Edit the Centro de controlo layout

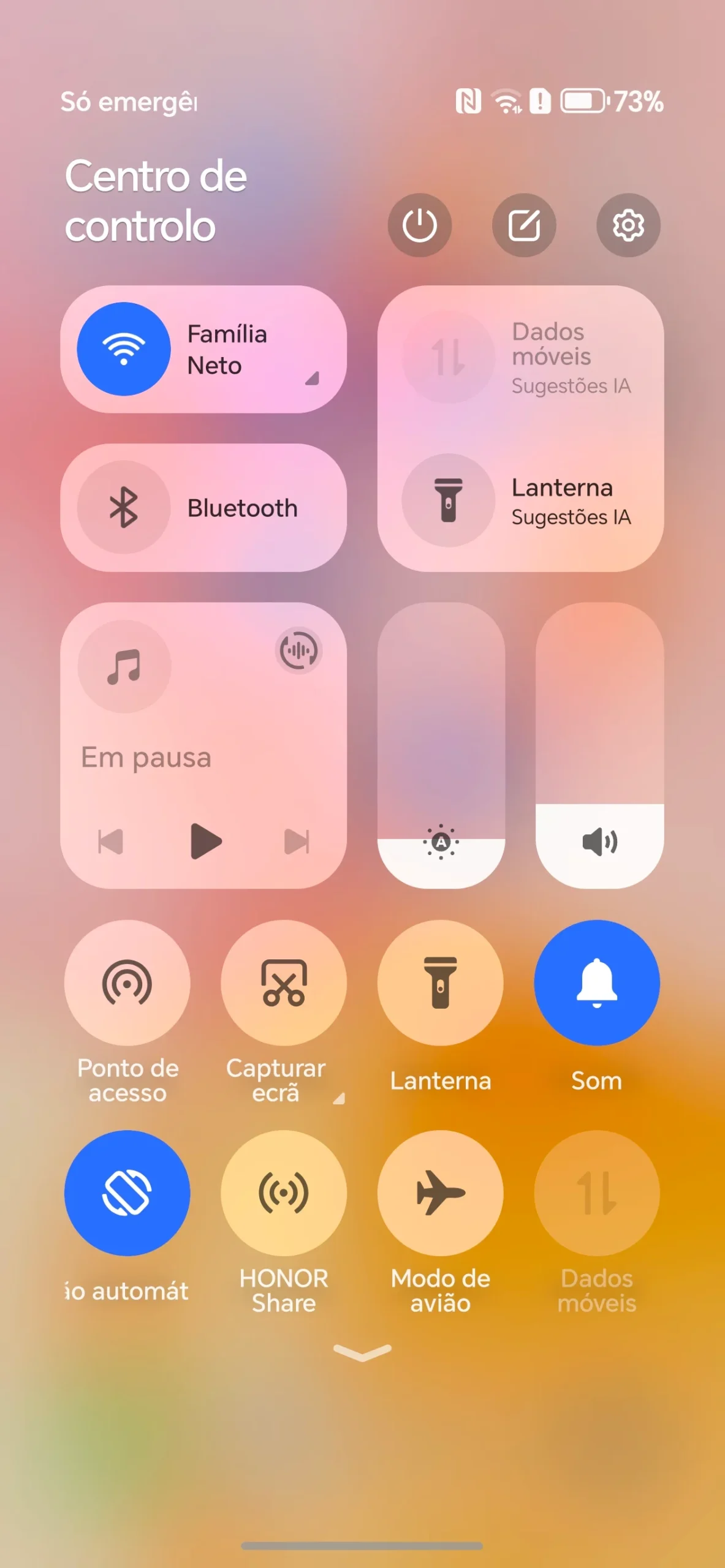click(x=524, y=225)
